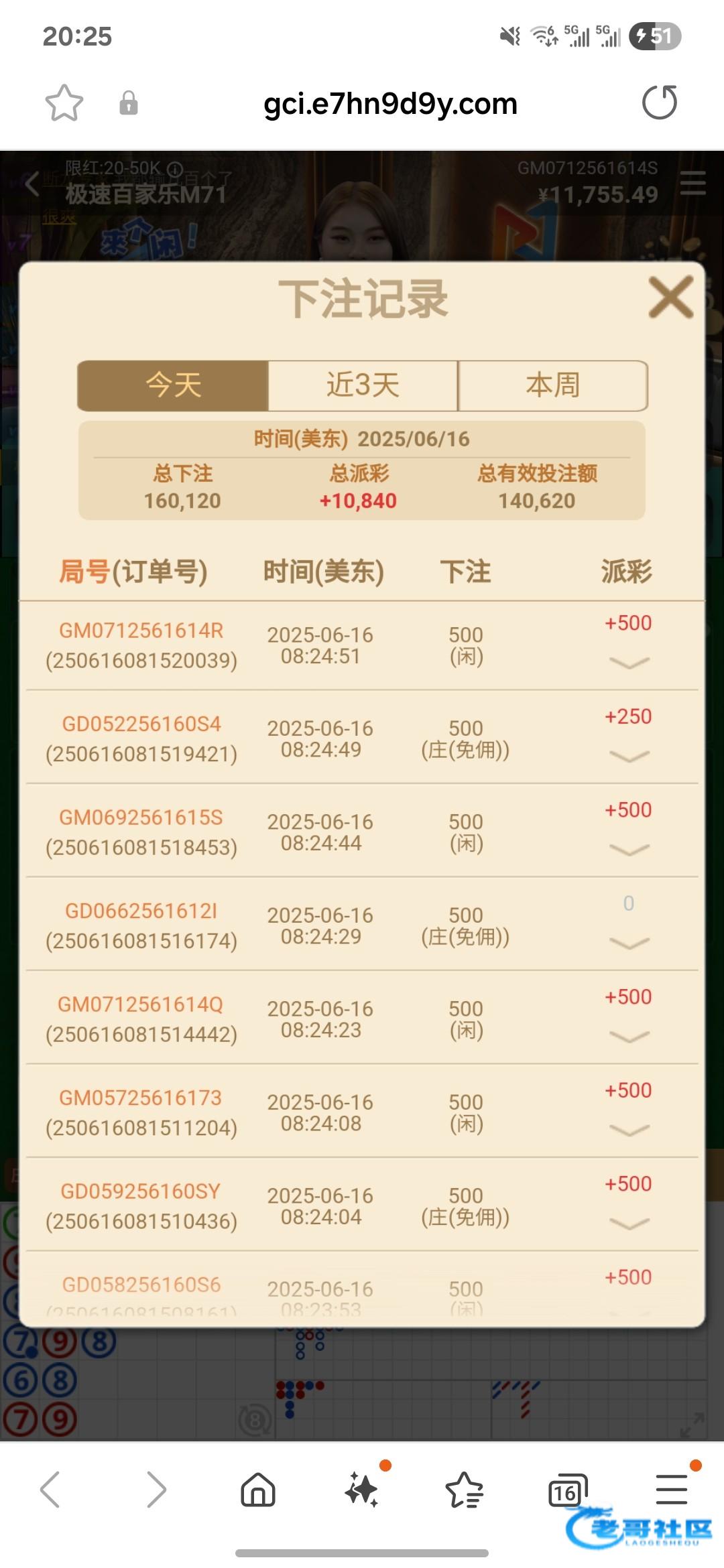Expand details for order GD052256160S4

tap(629, 757)
